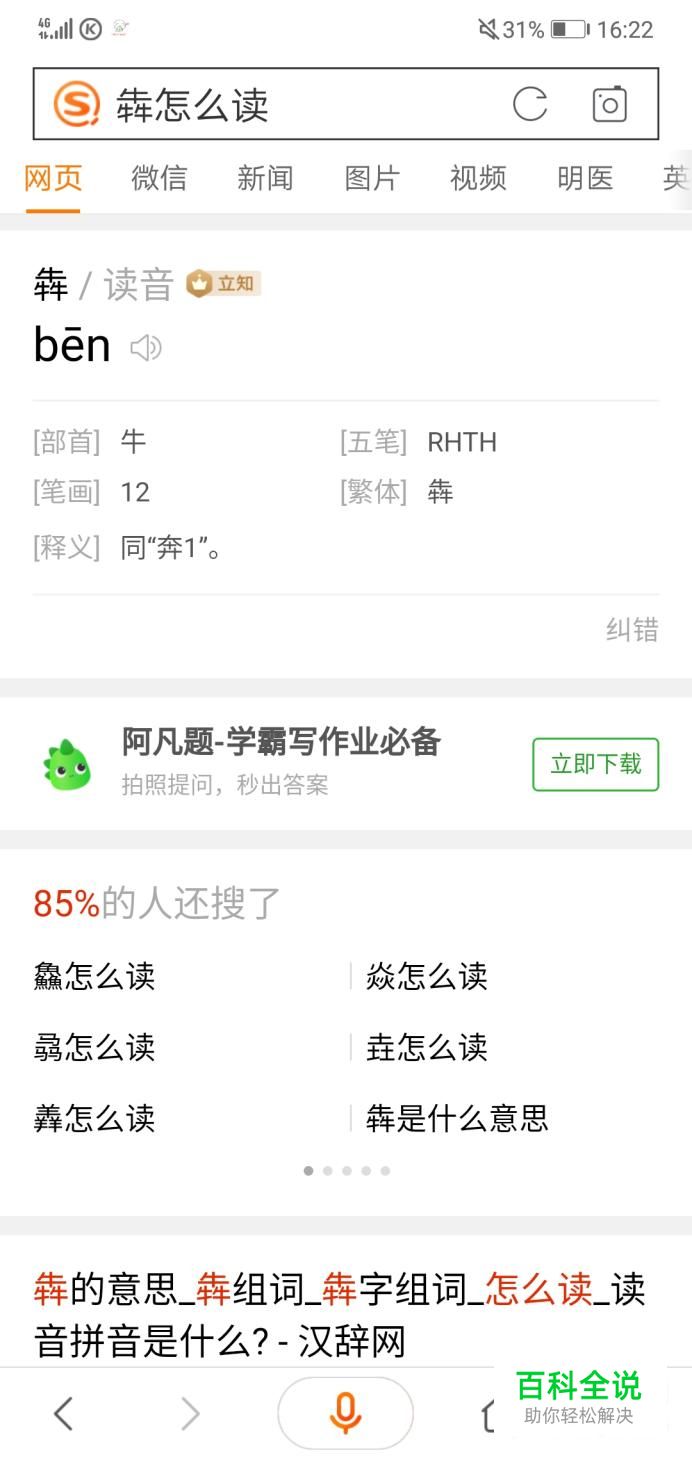Go to the 明医 tab
Image resolution: width=692 pixels, height=1460 pixels.
click(585, 178)
